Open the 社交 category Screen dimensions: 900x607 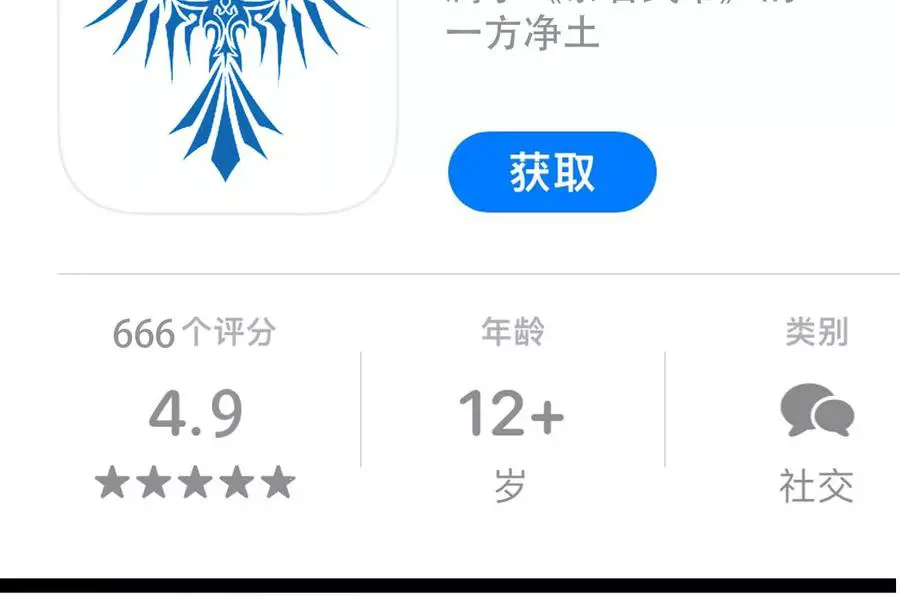[816, 486]
